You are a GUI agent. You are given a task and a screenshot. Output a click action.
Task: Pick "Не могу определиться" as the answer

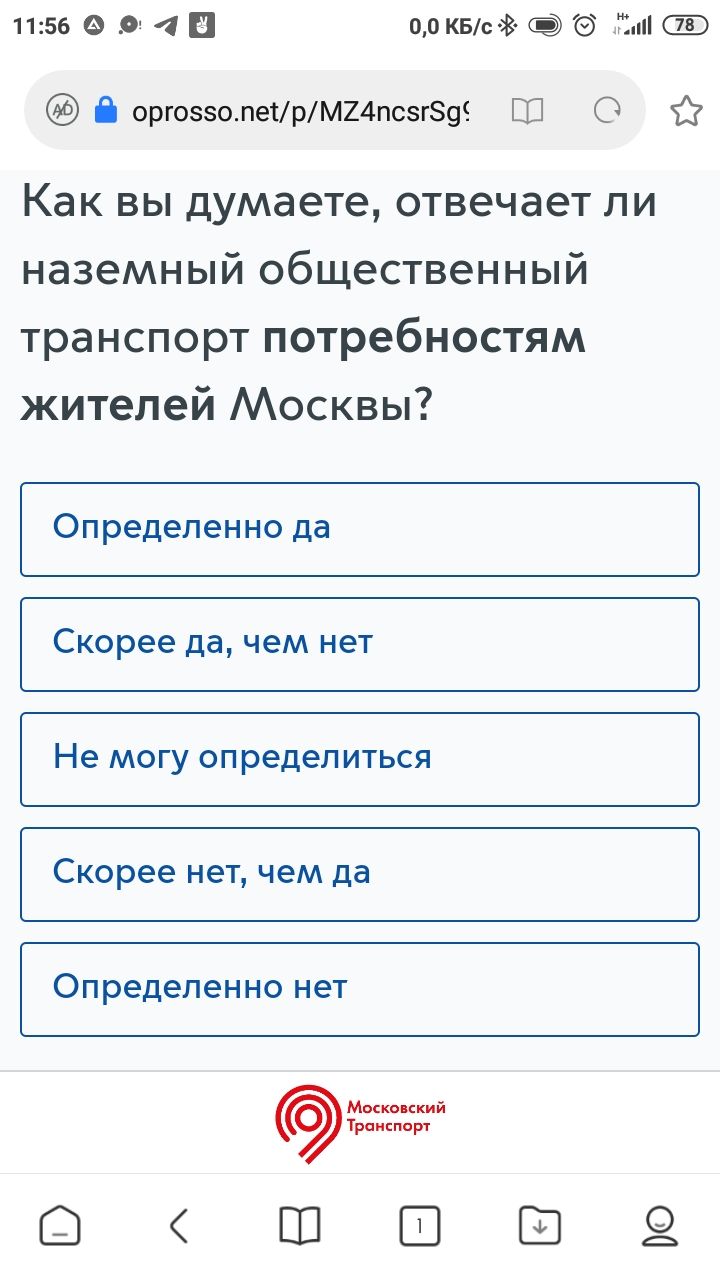[x=360, y=759]
